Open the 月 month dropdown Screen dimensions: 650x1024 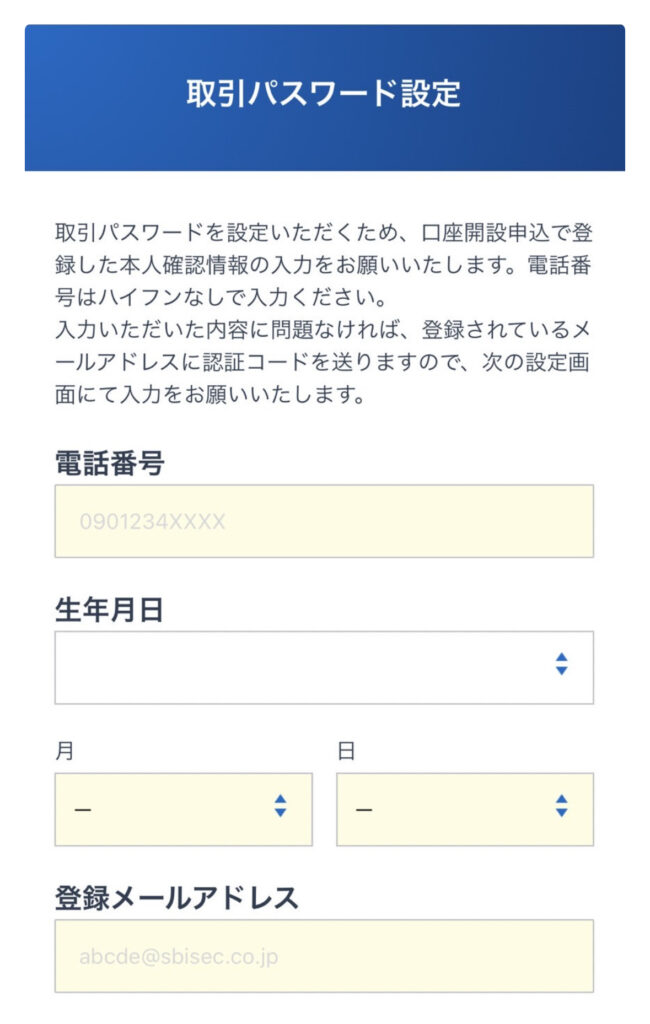tap(183, 808)
